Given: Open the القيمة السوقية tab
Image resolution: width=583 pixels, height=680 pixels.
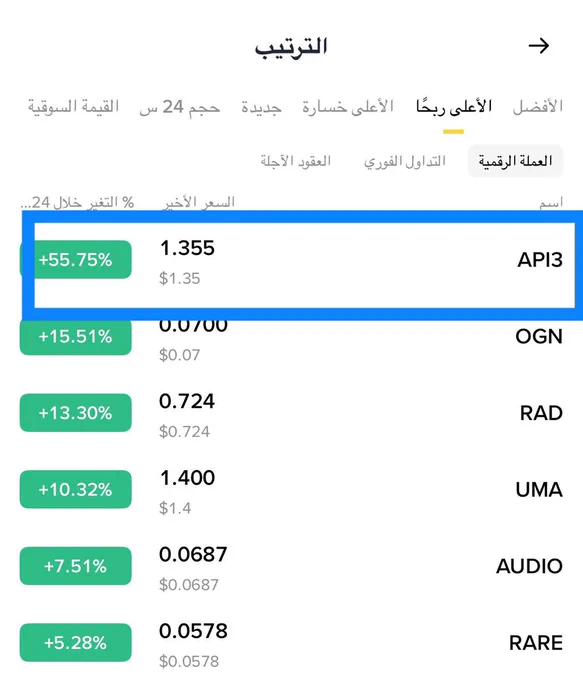Looking at the screenshot, I should pyautogui.click(x=73, y=106).
